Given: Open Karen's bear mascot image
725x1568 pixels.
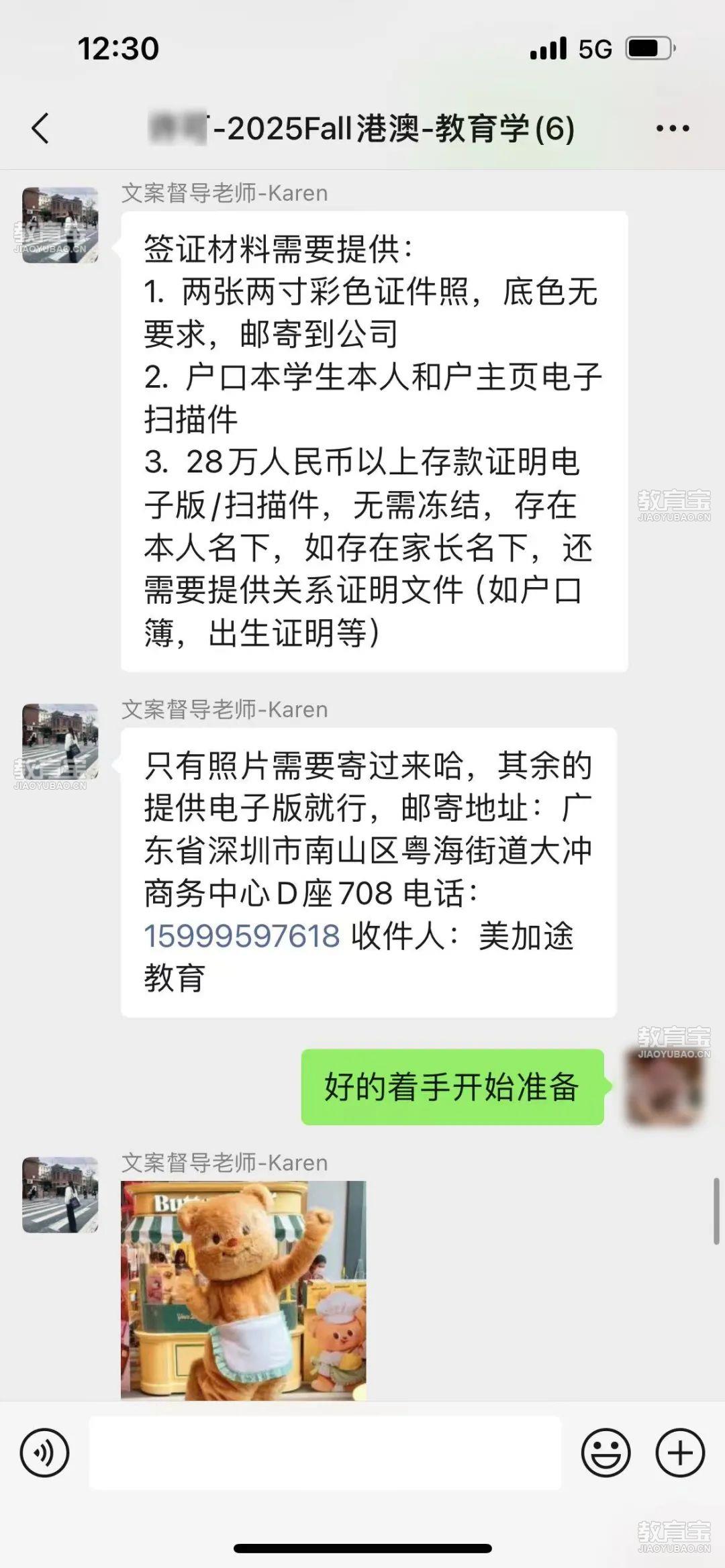Looking at the screenshot, I should (243, 1290).
